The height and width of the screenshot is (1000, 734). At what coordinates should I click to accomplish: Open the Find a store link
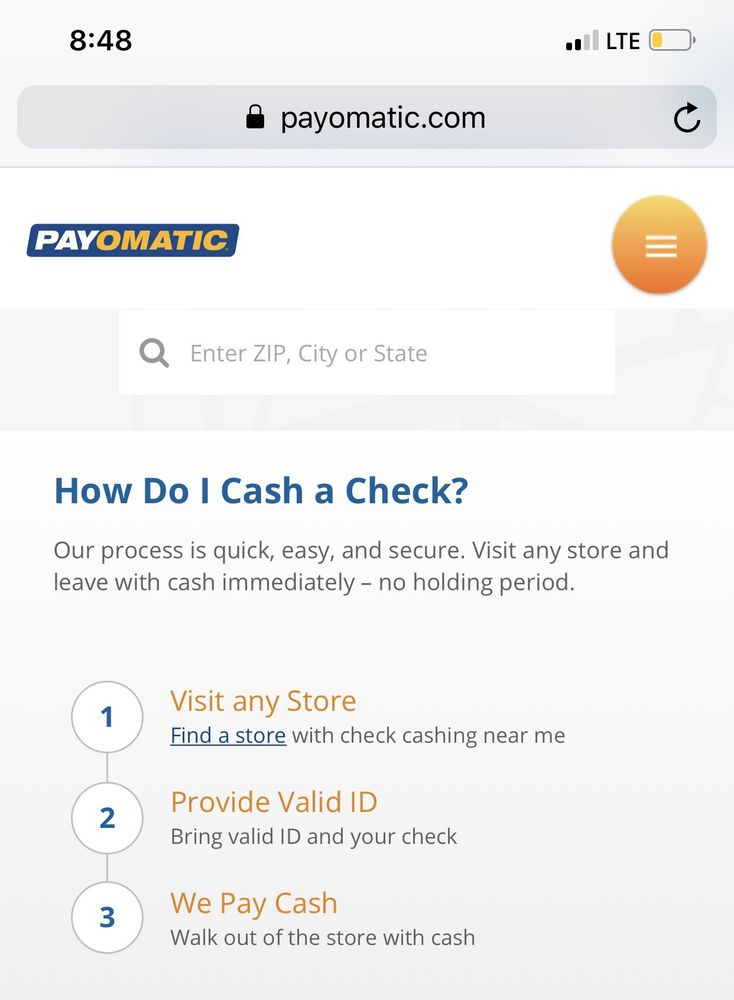[227, 735]
